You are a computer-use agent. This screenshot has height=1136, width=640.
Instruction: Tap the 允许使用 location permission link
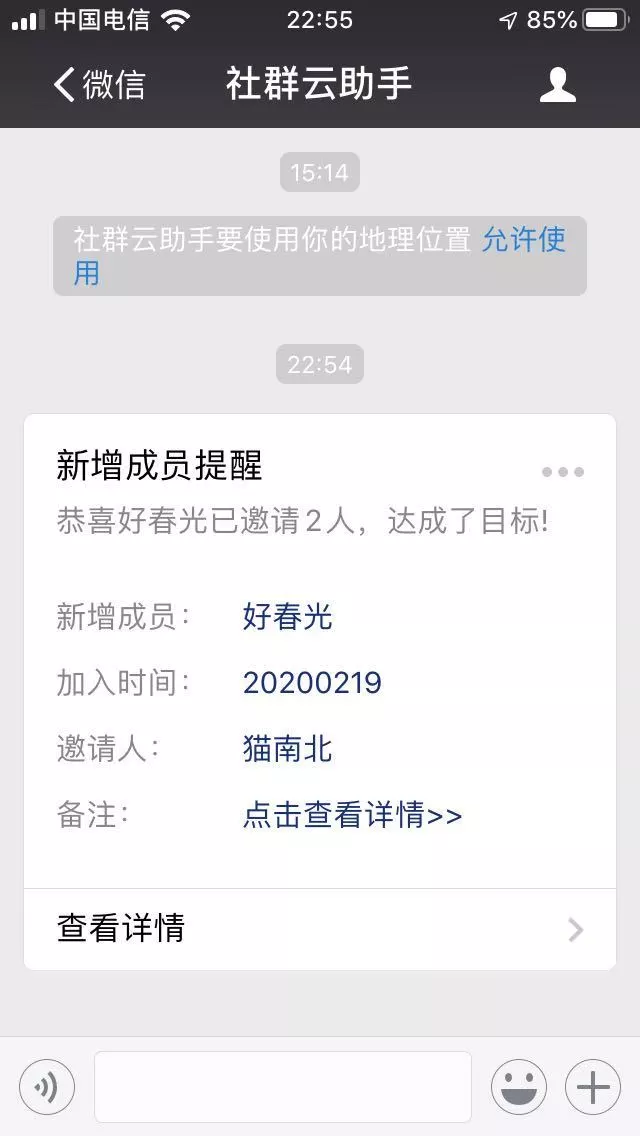click(x=523, y=240)
